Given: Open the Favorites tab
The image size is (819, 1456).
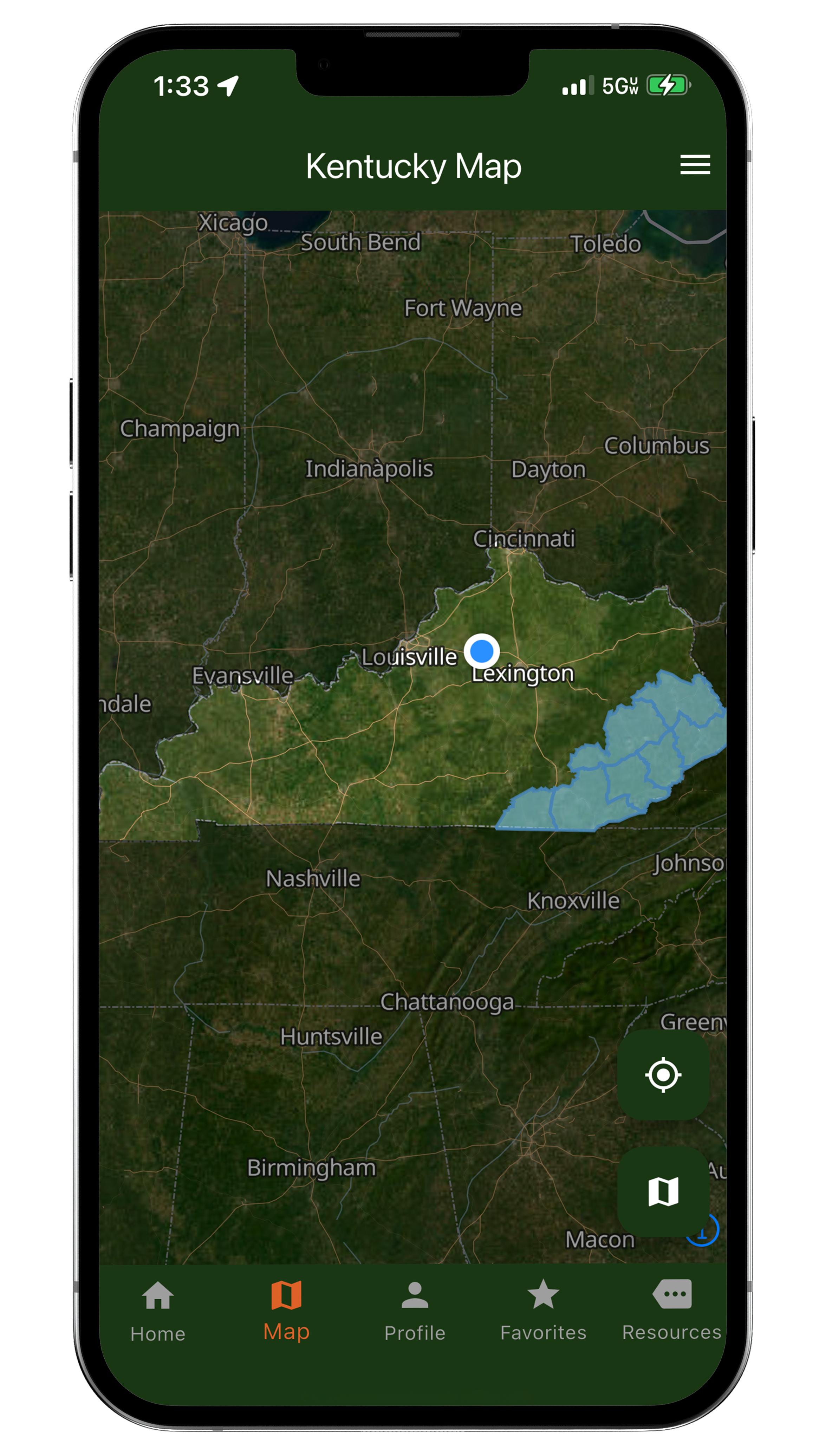Looking at the screenshot, I should pyautogui.click(x=542, y=1309).
